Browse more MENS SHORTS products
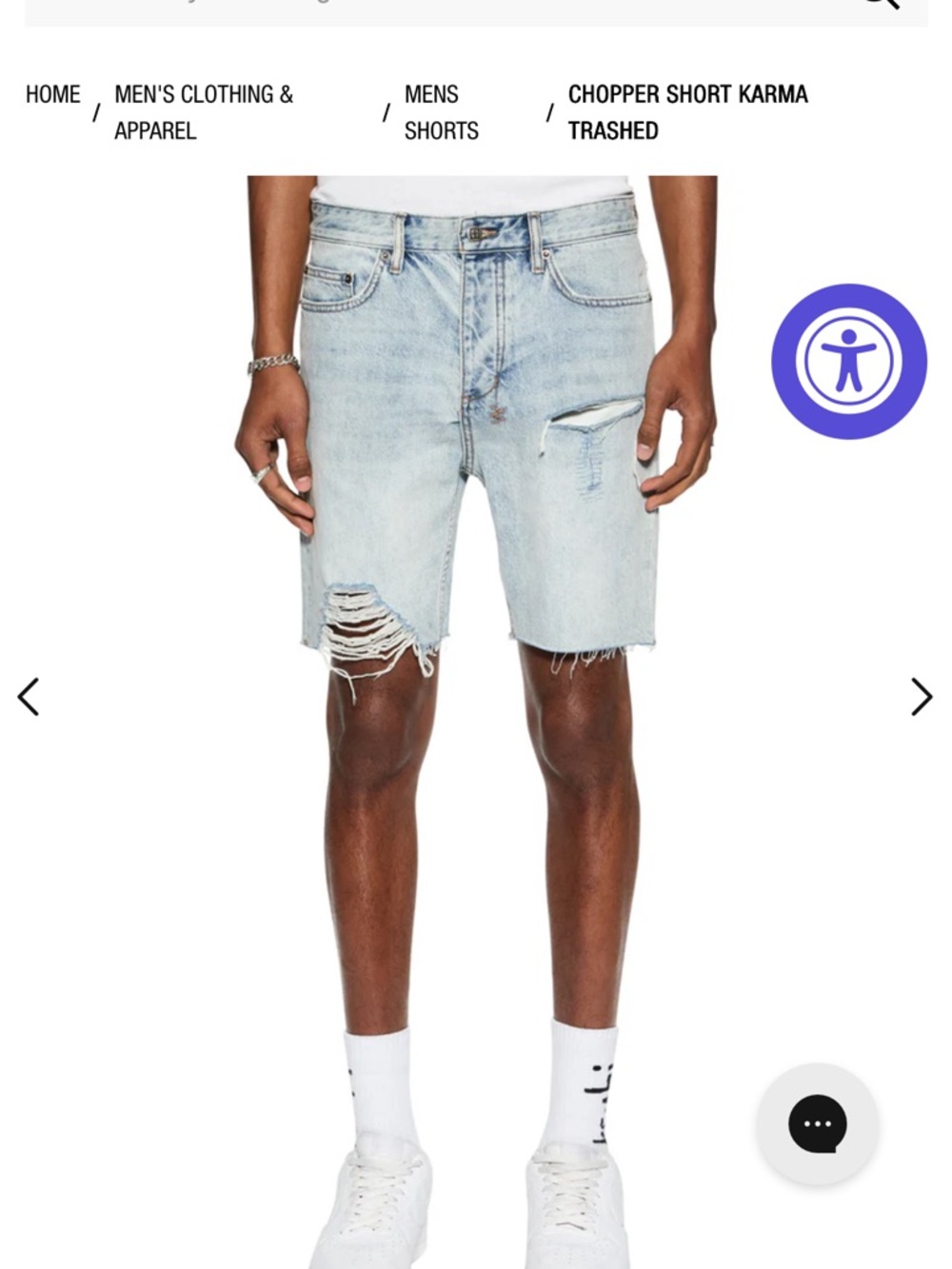This screenshot has width=952, height=1269. click(441, 112)
